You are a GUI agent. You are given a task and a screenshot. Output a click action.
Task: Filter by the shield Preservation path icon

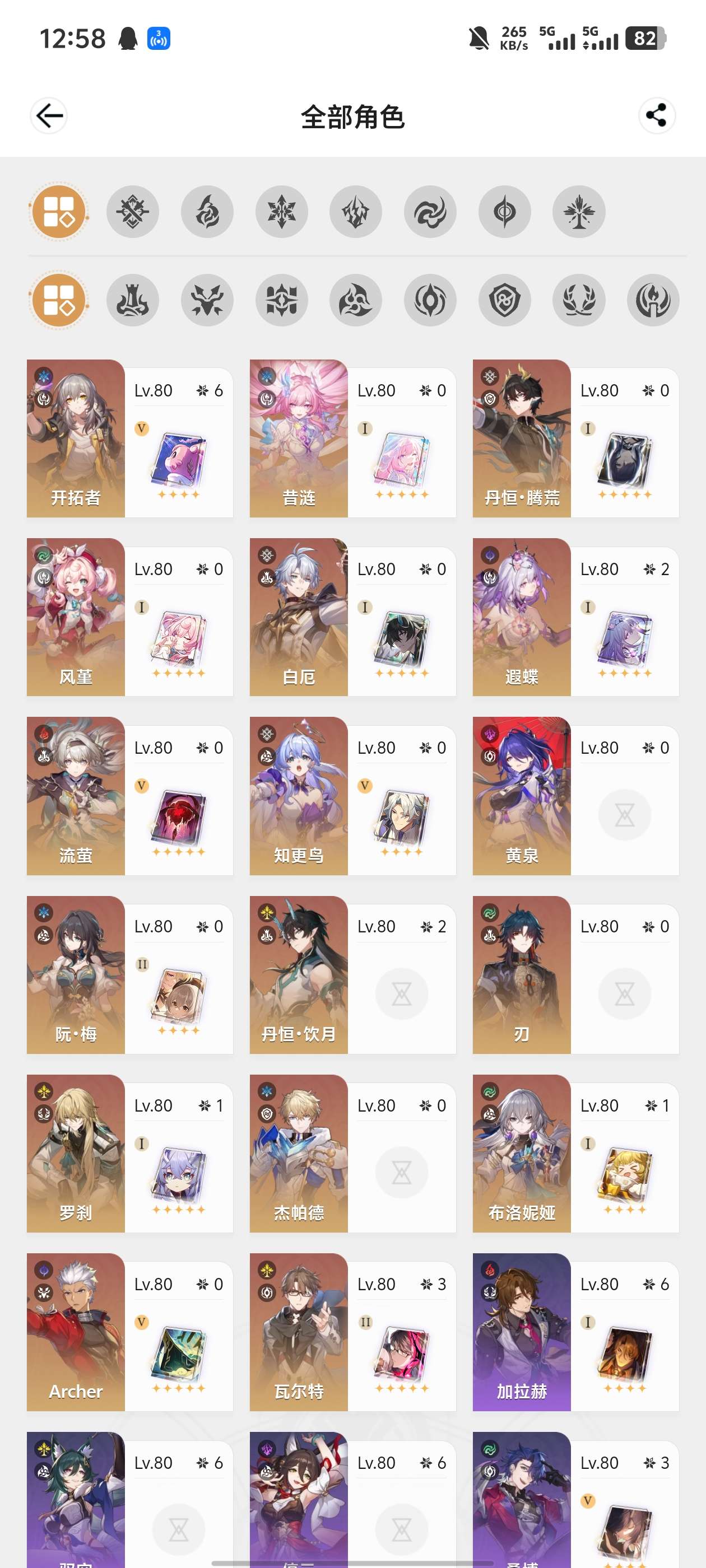point(504,300)
